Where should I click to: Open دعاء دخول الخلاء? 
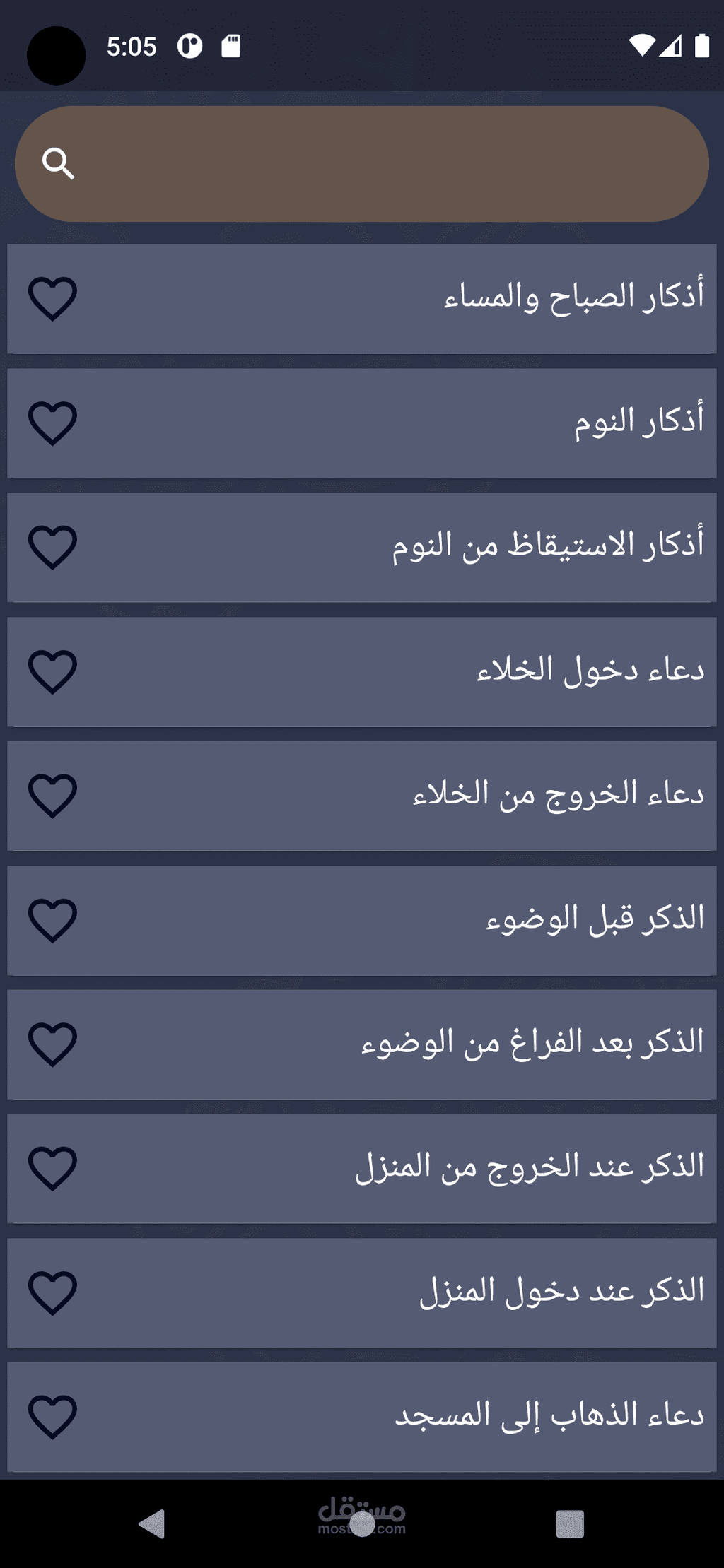[x=362, y=672]
